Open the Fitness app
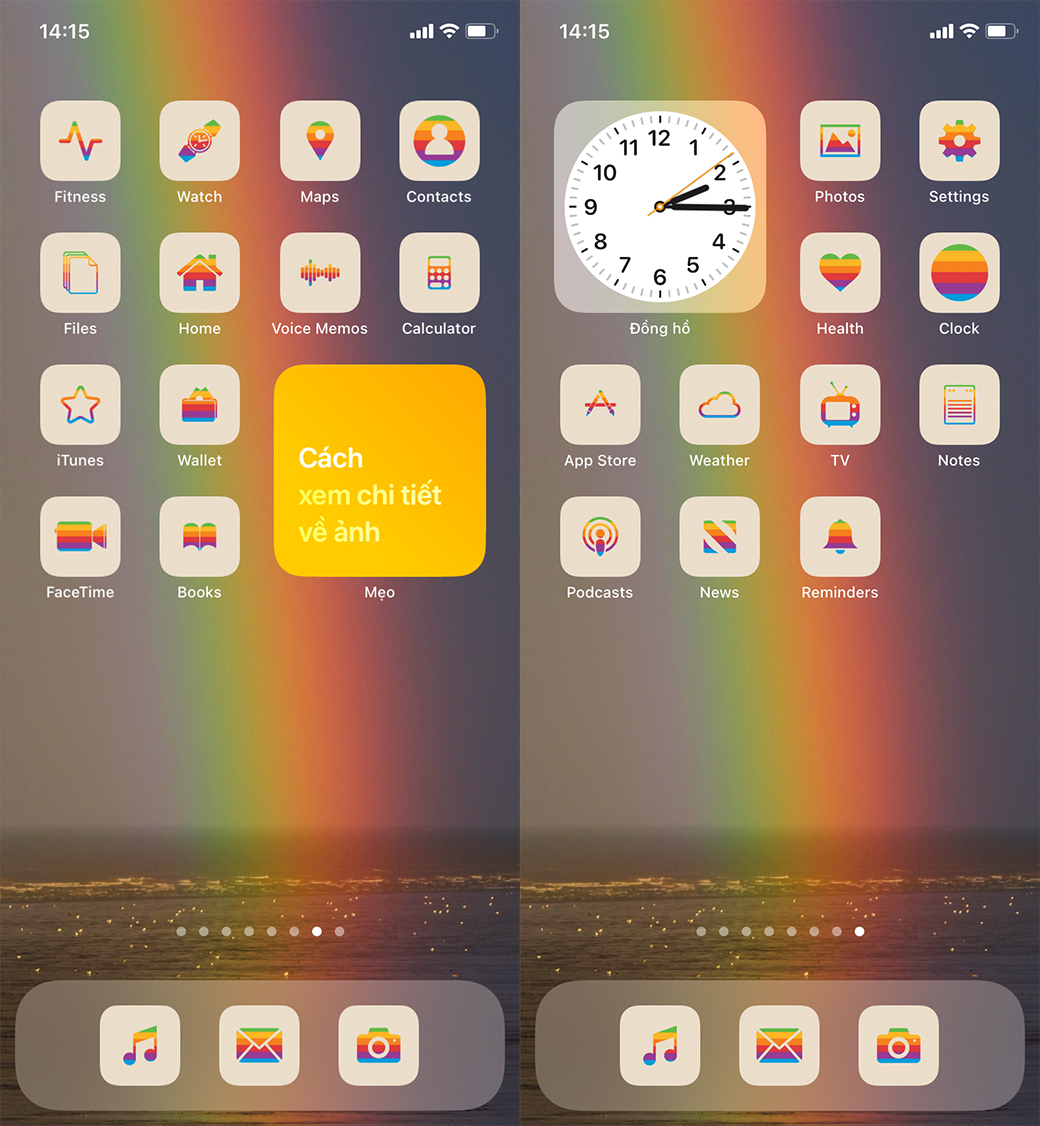Viewport: 1040px width, 1126px height. pos(80,141)
